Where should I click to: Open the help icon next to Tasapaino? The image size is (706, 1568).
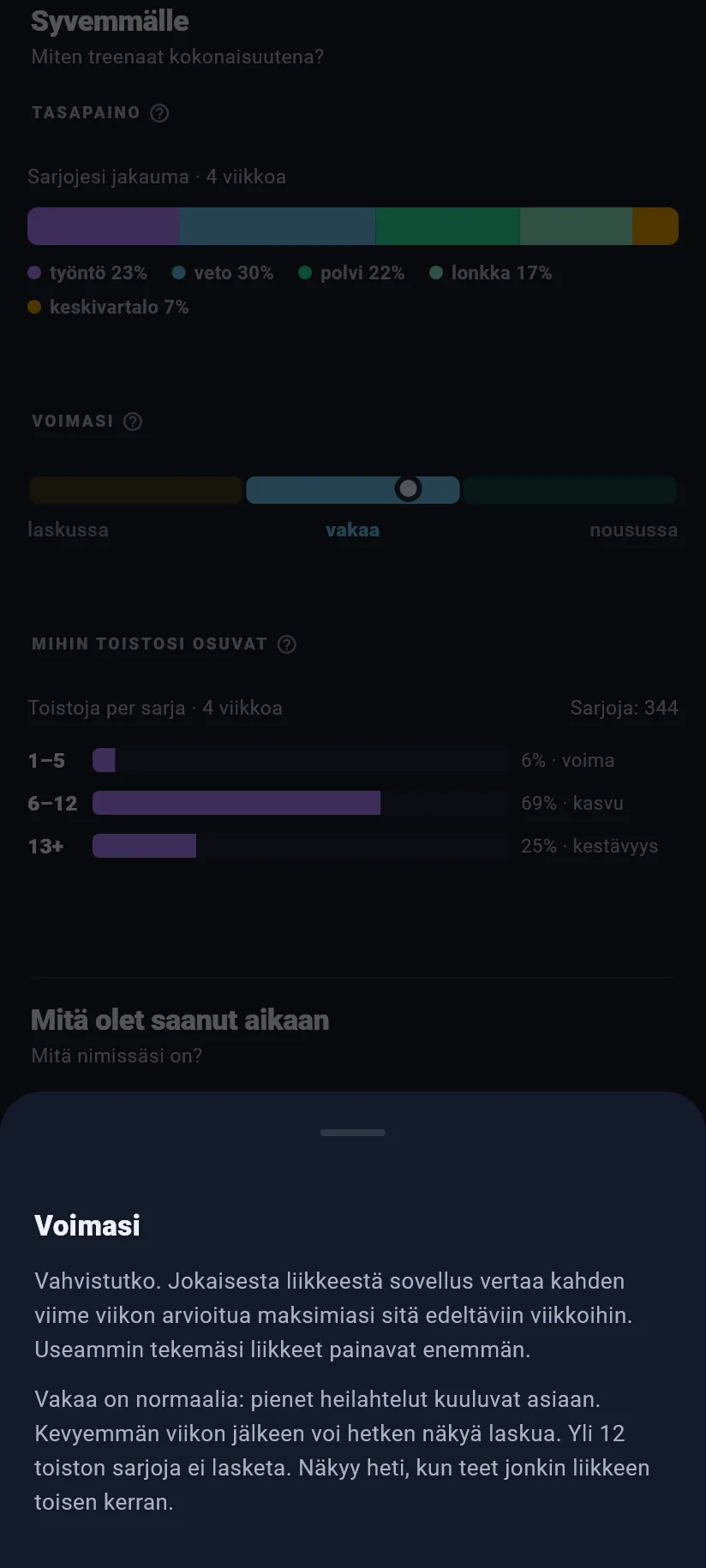159,113
